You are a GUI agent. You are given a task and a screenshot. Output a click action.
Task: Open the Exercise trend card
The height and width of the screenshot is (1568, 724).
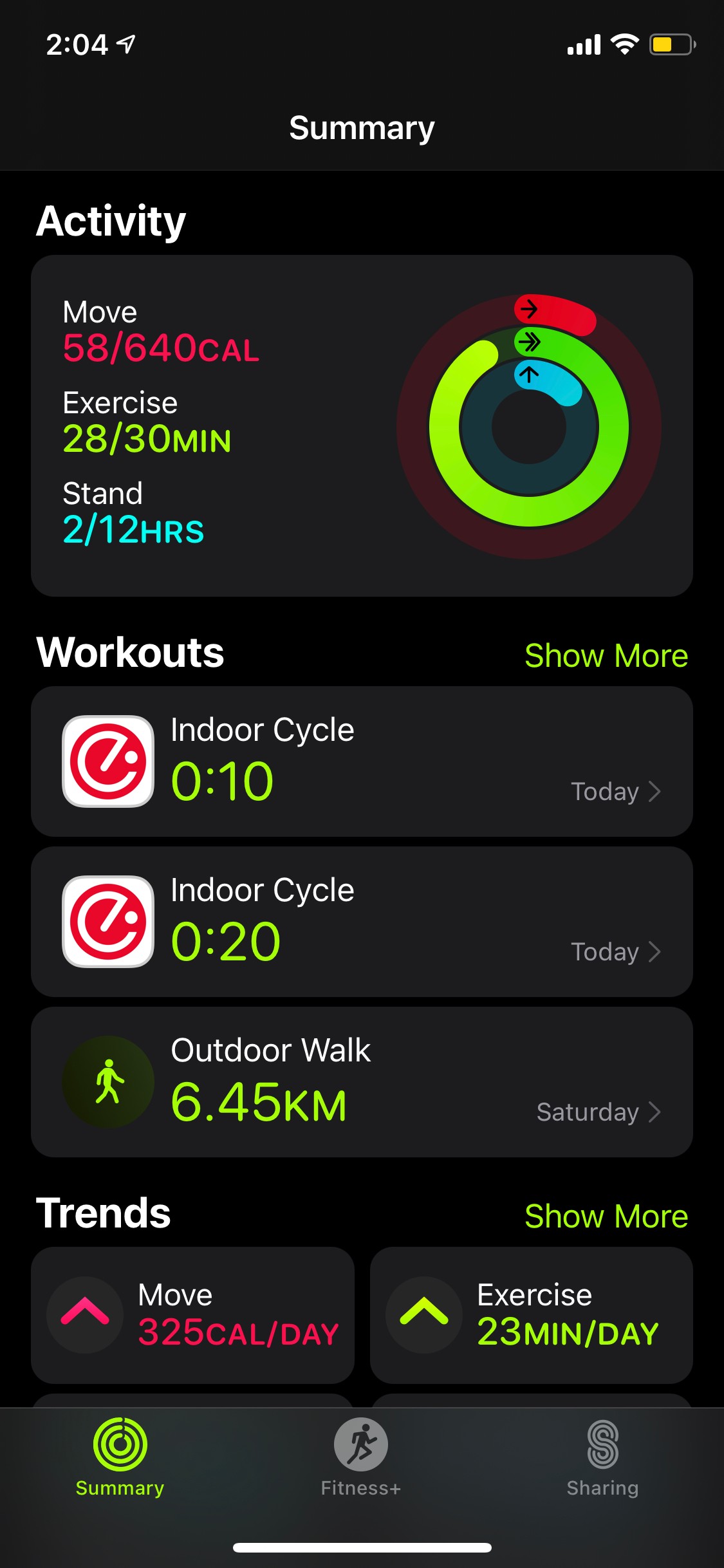[531, 1314]
